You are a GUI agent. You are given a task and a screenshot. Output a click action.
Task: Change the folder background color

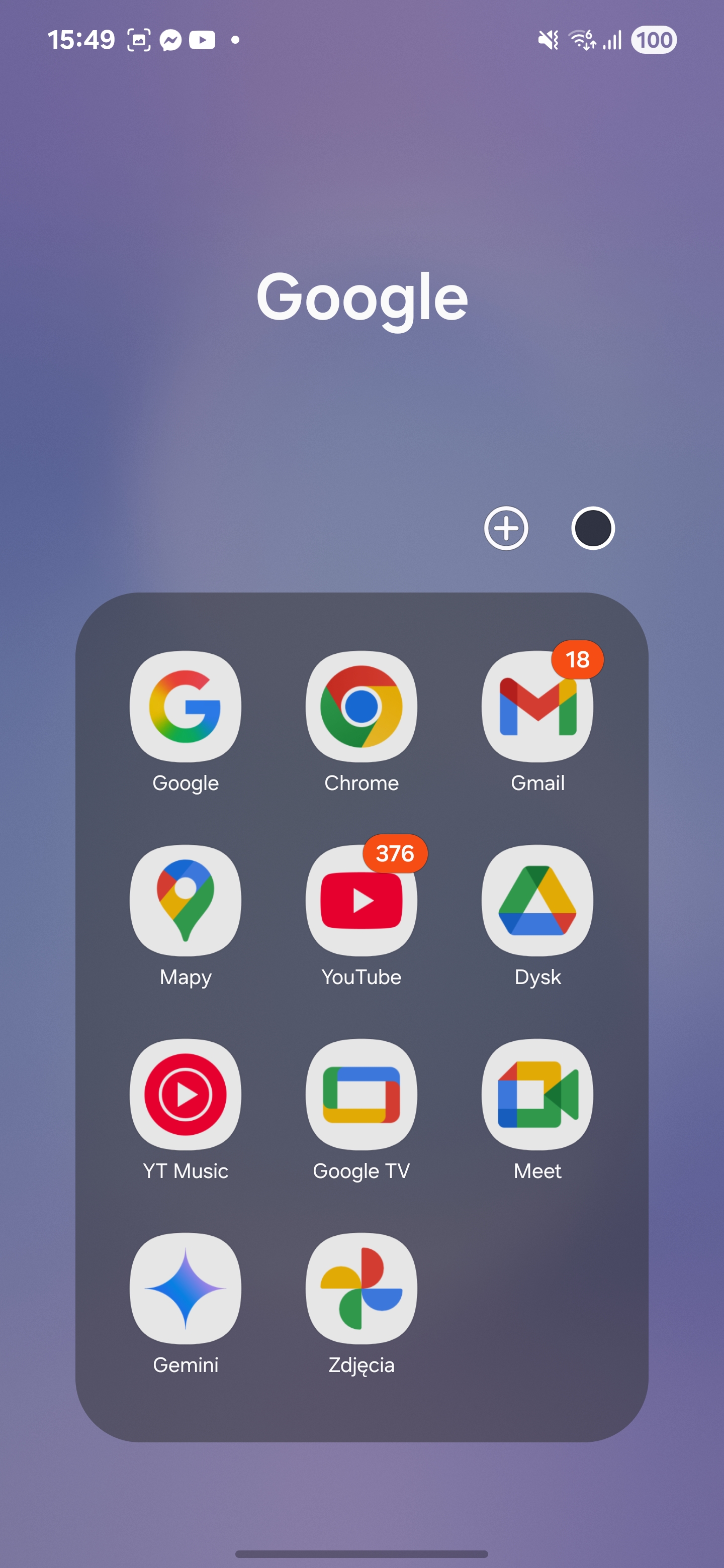(592, 528)
